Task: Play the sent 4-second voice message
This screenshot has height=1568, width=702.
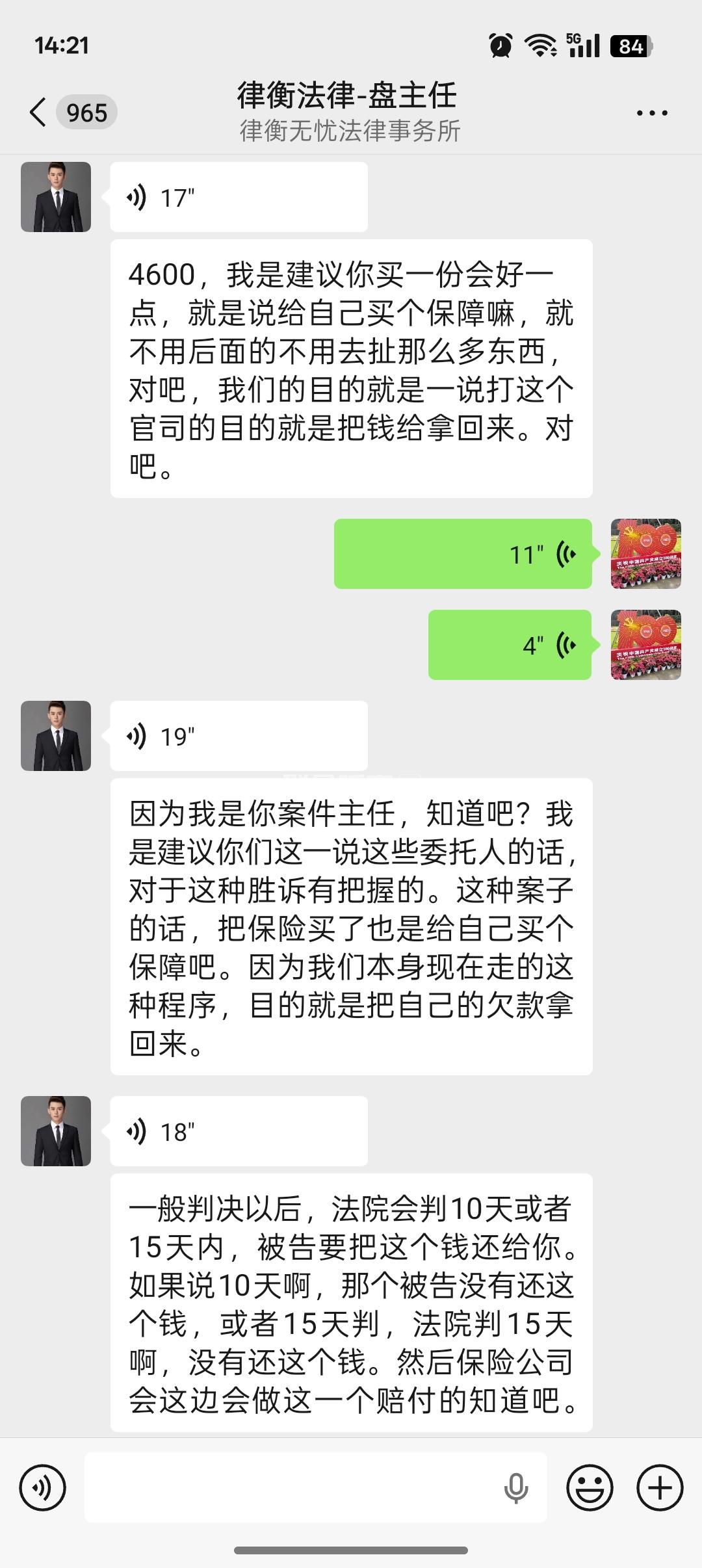Action: (x=510, y=646)
